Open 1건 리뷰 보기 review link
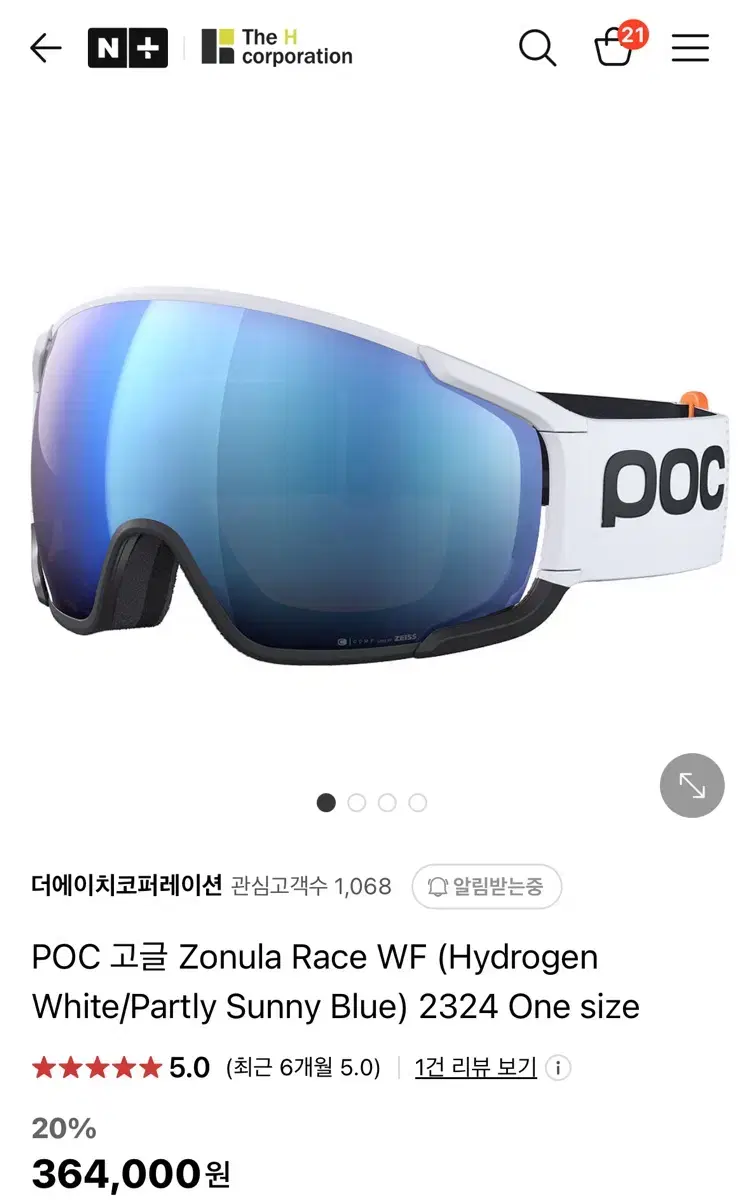The image size is (744, 1200). tap(474, 1065)
